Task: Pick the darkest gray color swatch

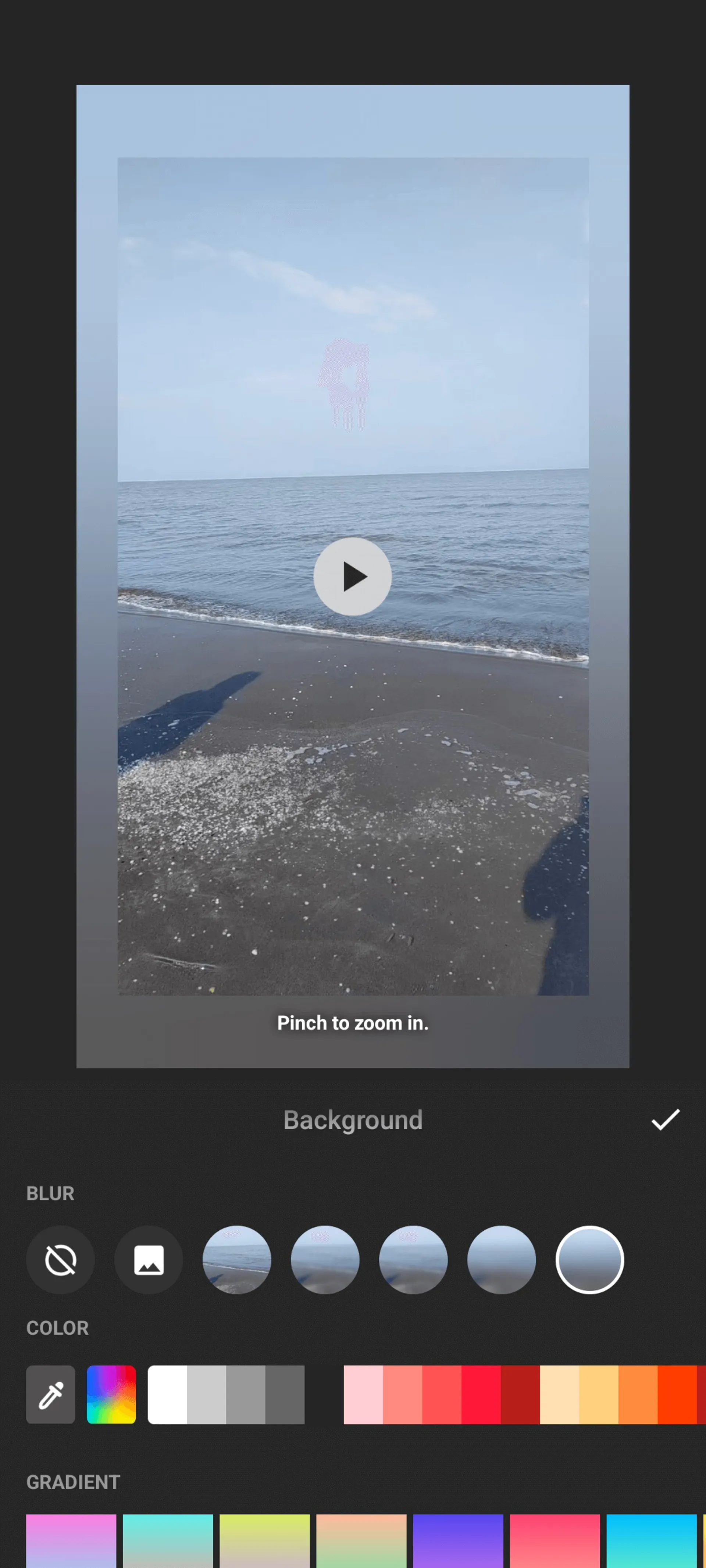Action: tap(285, 1394)
